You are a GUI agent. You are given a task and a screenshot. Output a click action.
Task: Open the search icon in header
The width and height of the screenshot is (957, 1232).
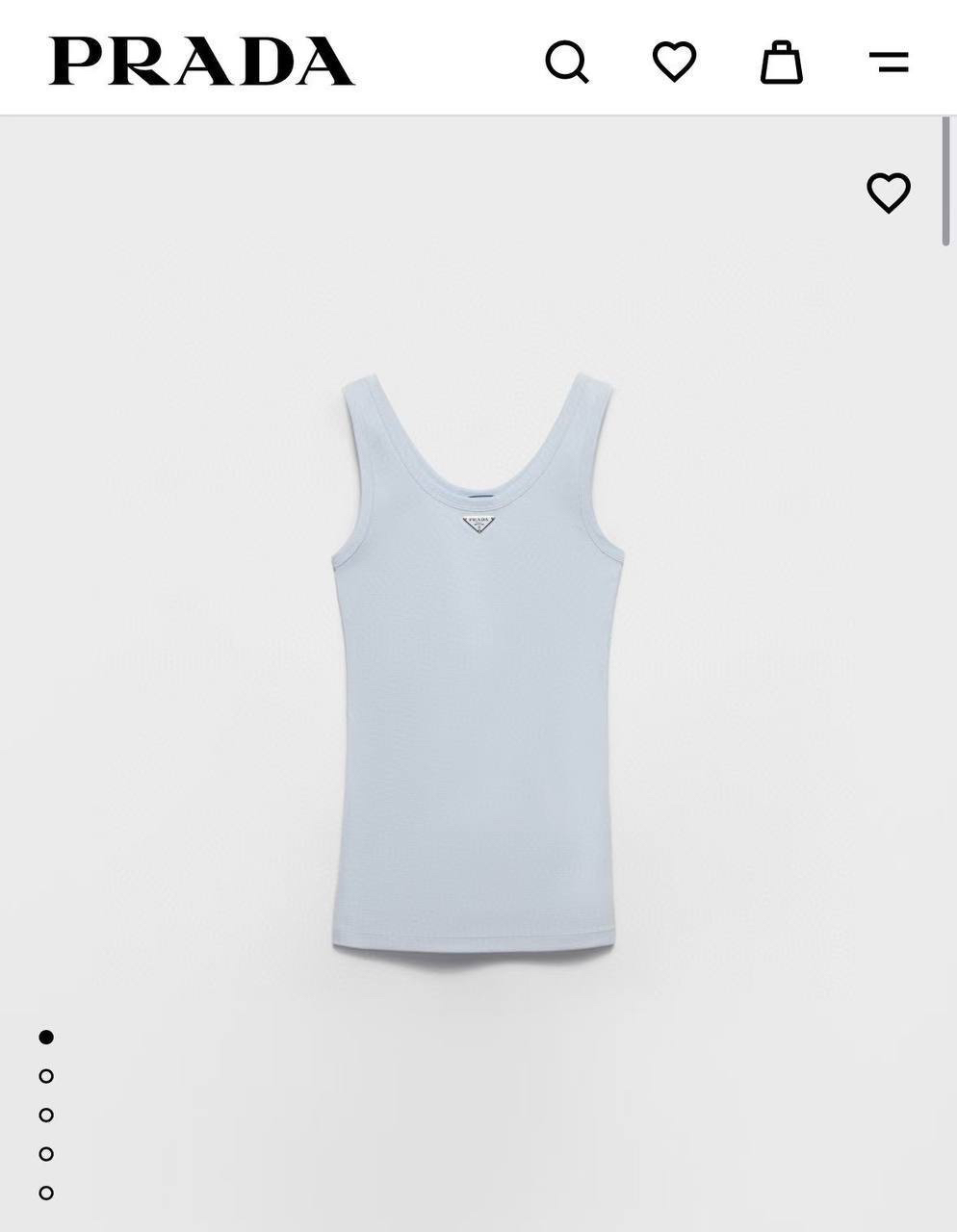[566, 63]
